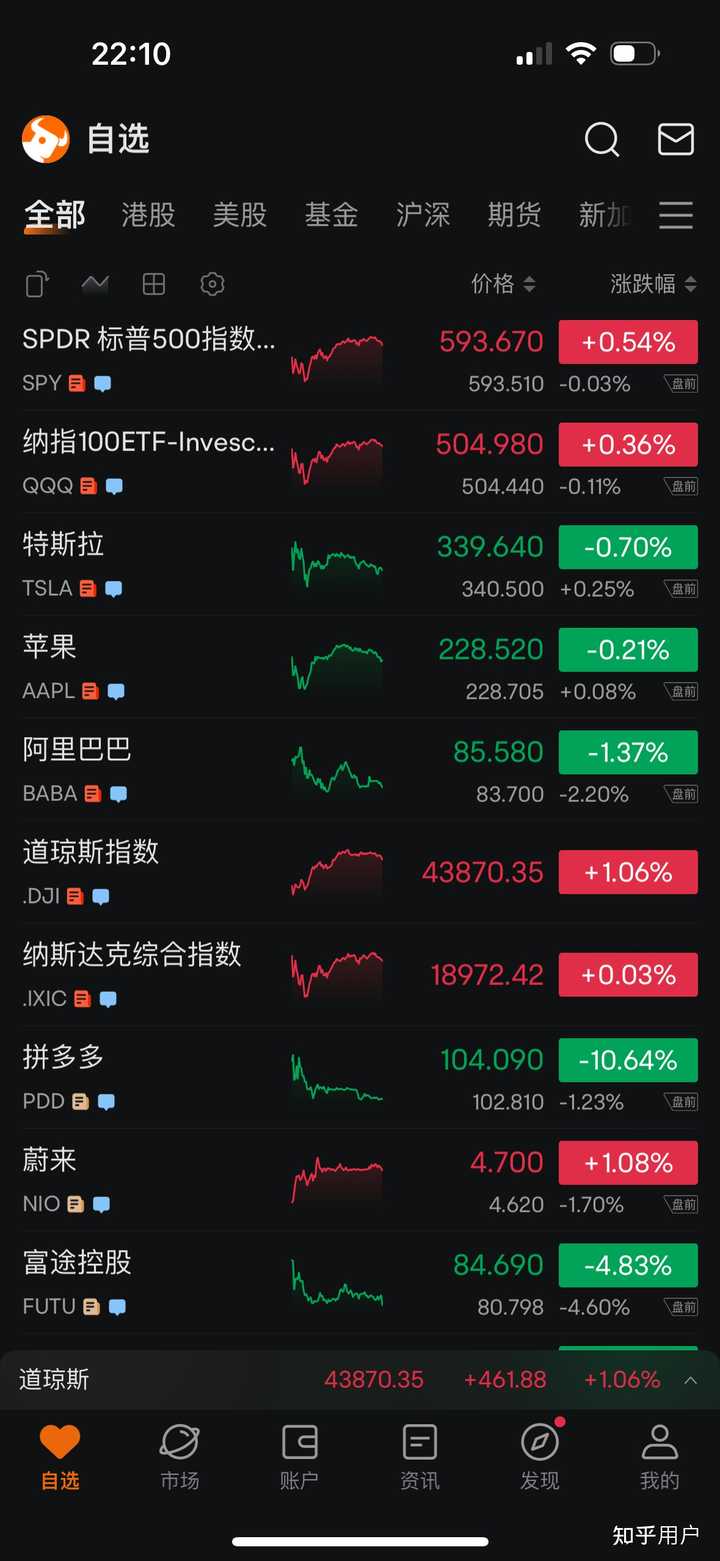Open the messages envelope icon
Screen dimensions: 720x1561
click(675, 140)
